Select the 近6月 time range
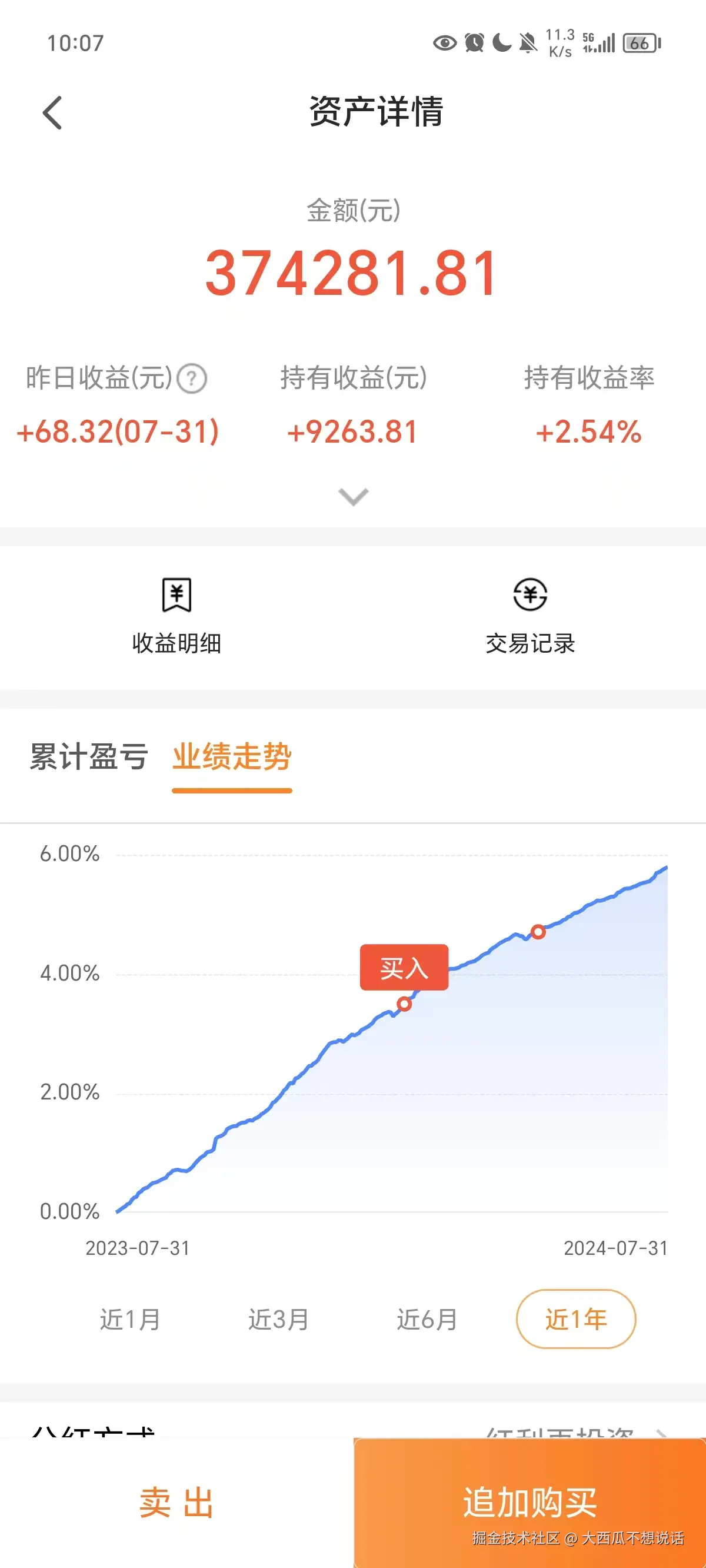 point(427,1319)
